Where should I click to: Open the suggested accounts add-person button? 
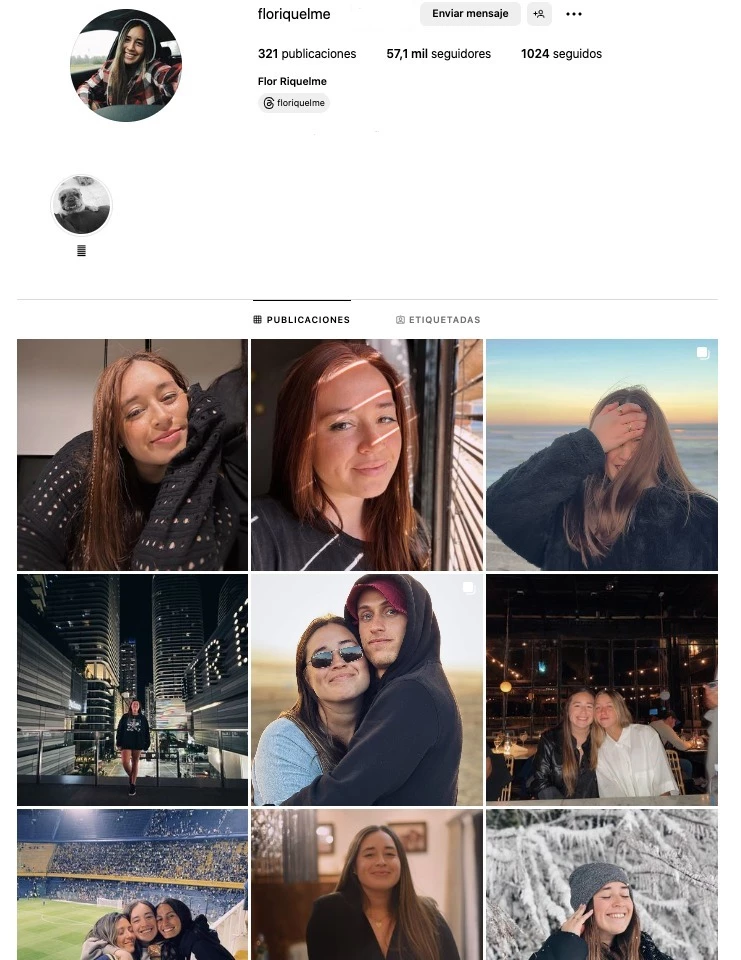tap(539, 14)
